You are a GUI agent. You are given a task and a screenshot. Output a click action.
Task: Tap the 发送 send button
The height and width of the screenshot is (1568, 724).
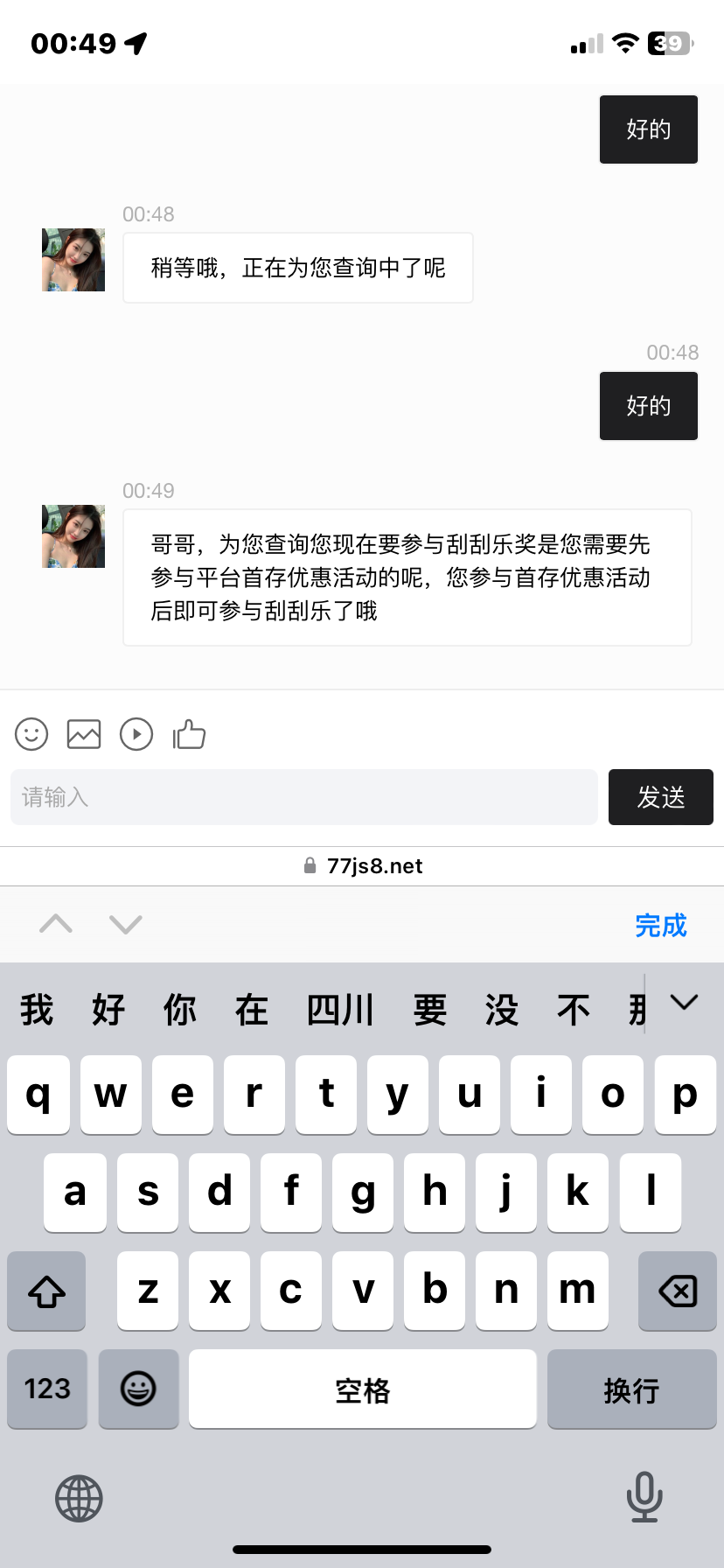coord(660,797)
